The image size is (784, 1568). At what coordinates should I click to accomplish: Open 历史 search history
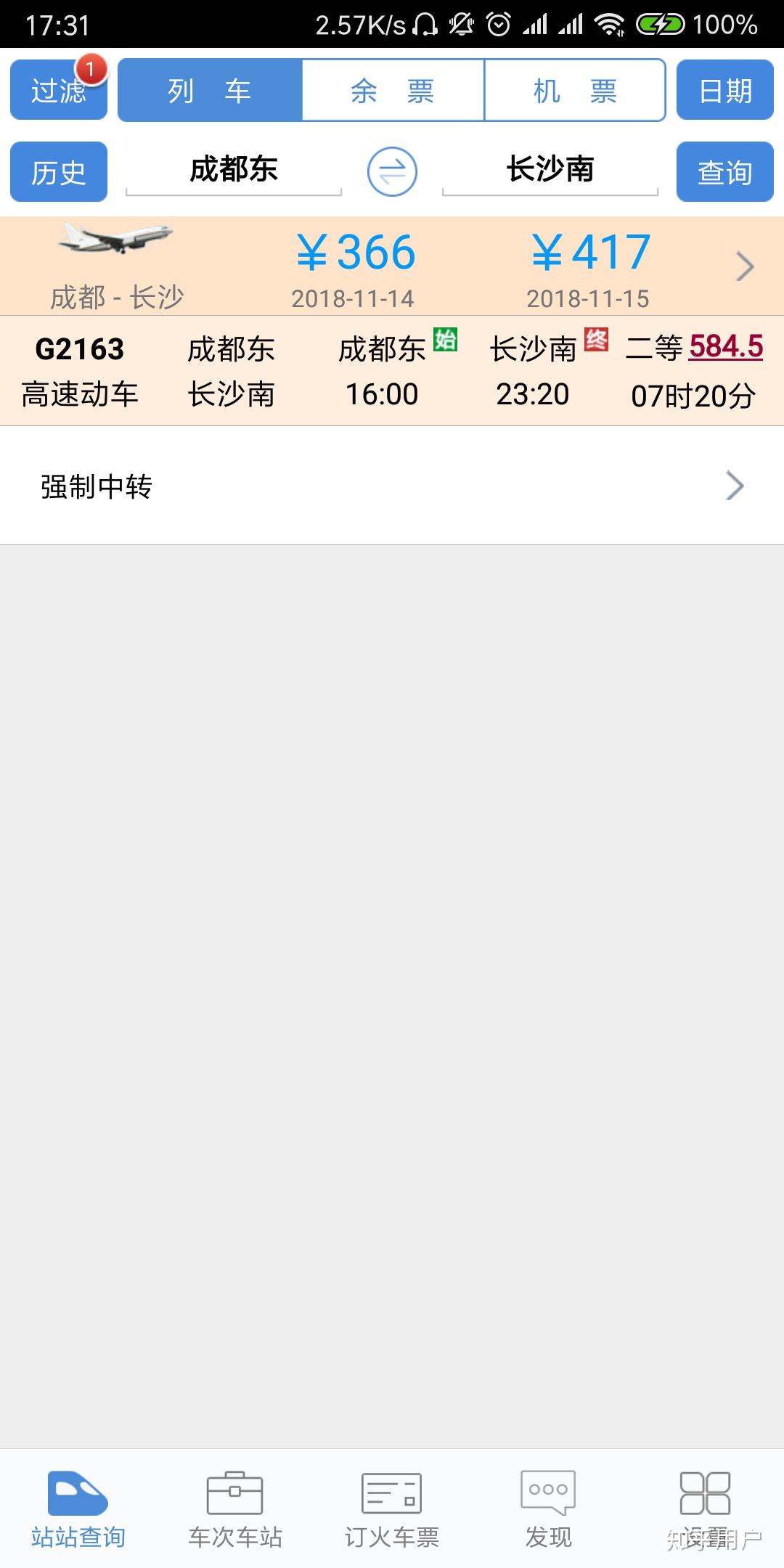[58, 172]
